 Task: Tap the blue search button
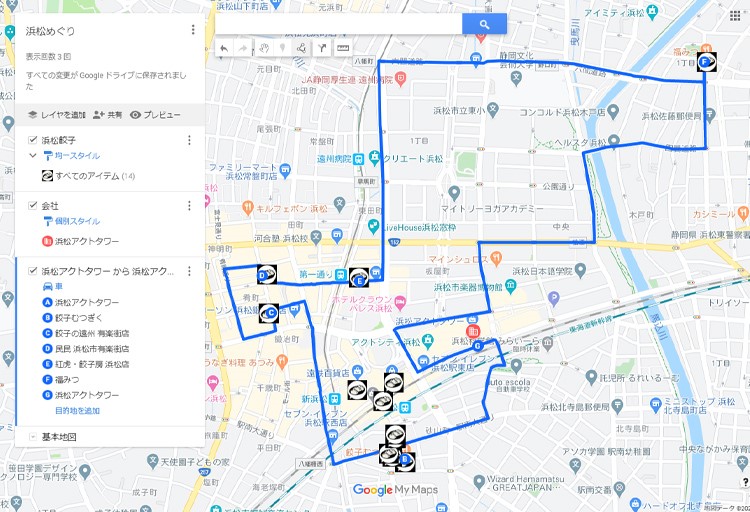click(x=484, y=24)
